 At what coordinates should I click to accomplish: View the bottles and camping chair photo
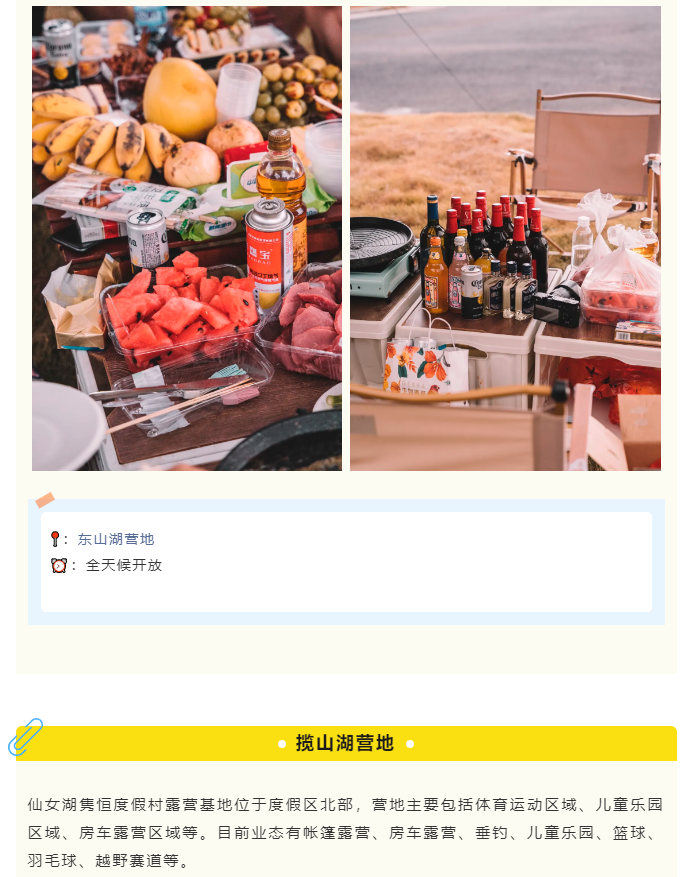pyautogui.click(x=505, y=238)
